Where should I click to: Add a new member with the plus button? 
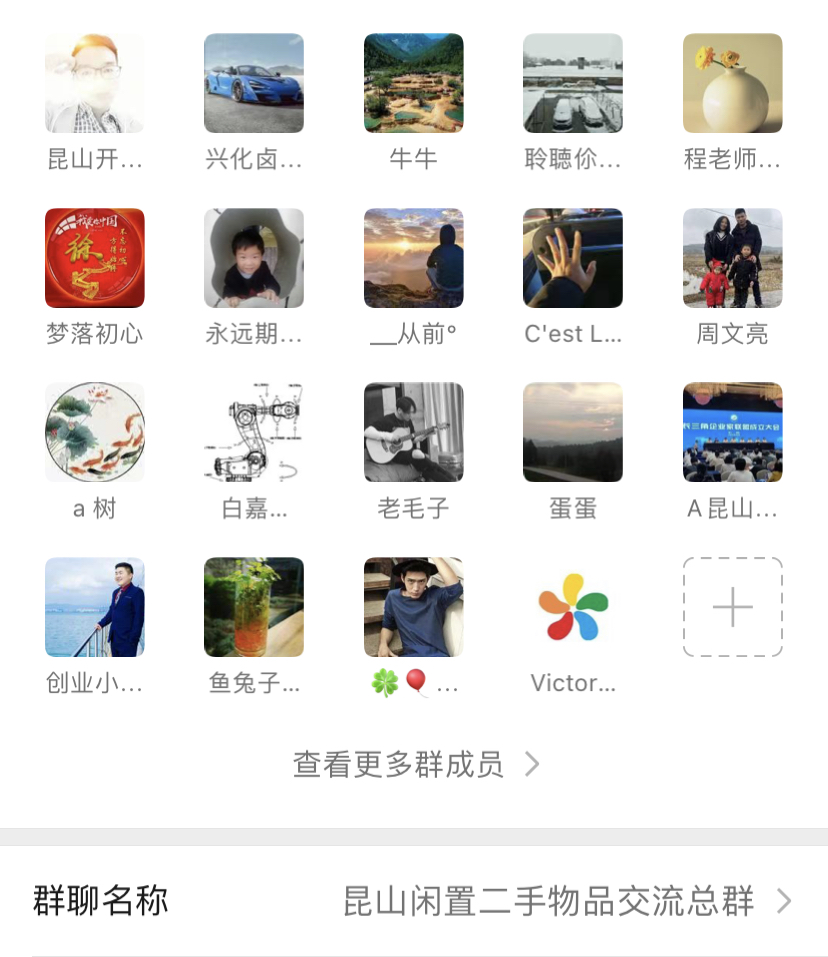732,607
